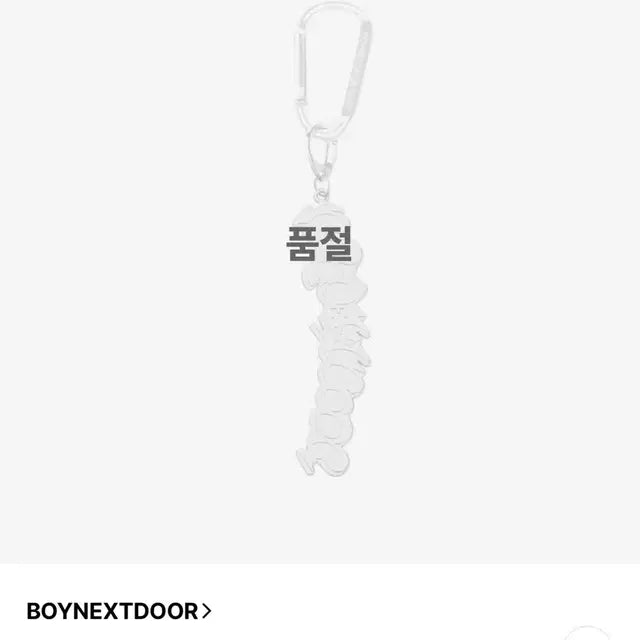Open the BOYNEXTDOOR artist shop link
640x640 pixels.
tap(120, 610)
